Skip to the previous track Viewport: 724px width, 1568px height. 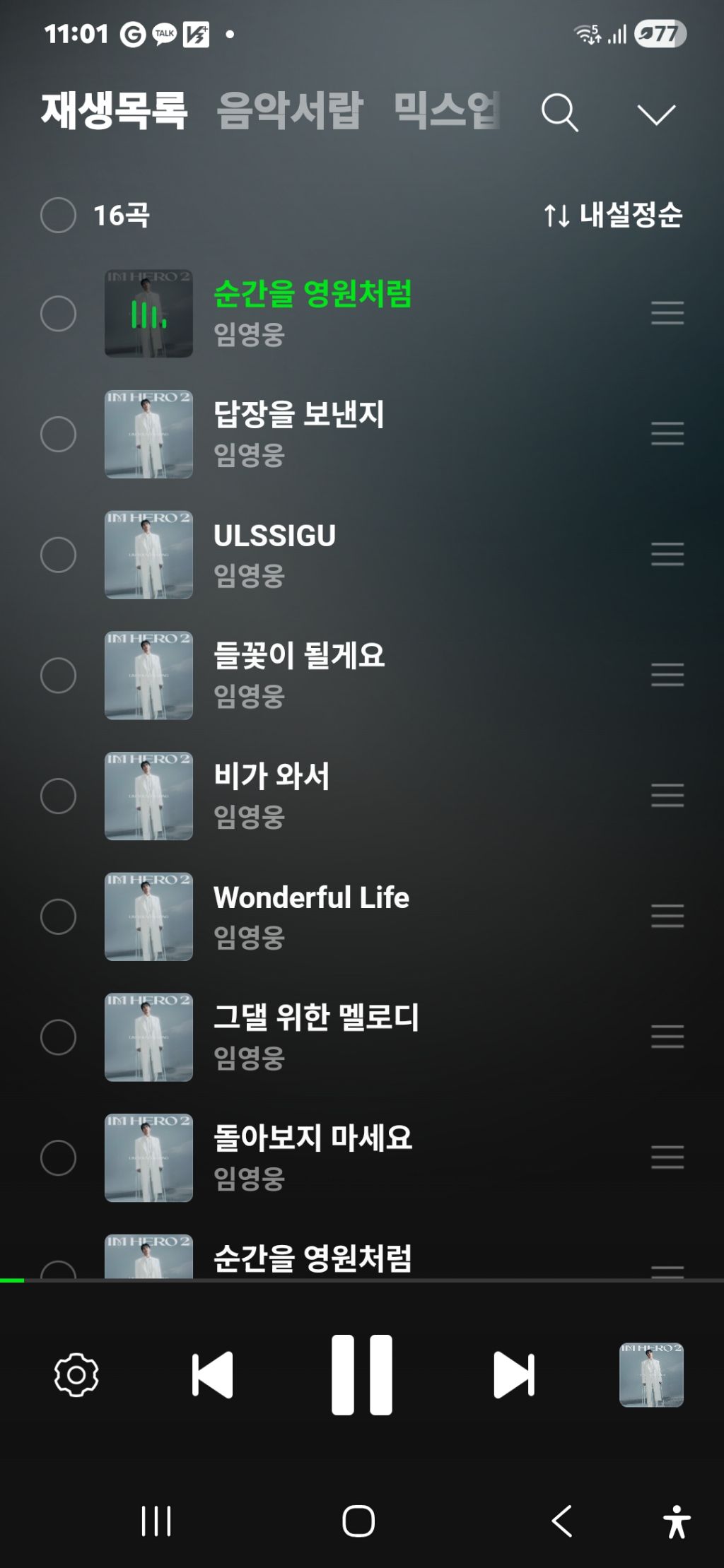click(212, 1375)
